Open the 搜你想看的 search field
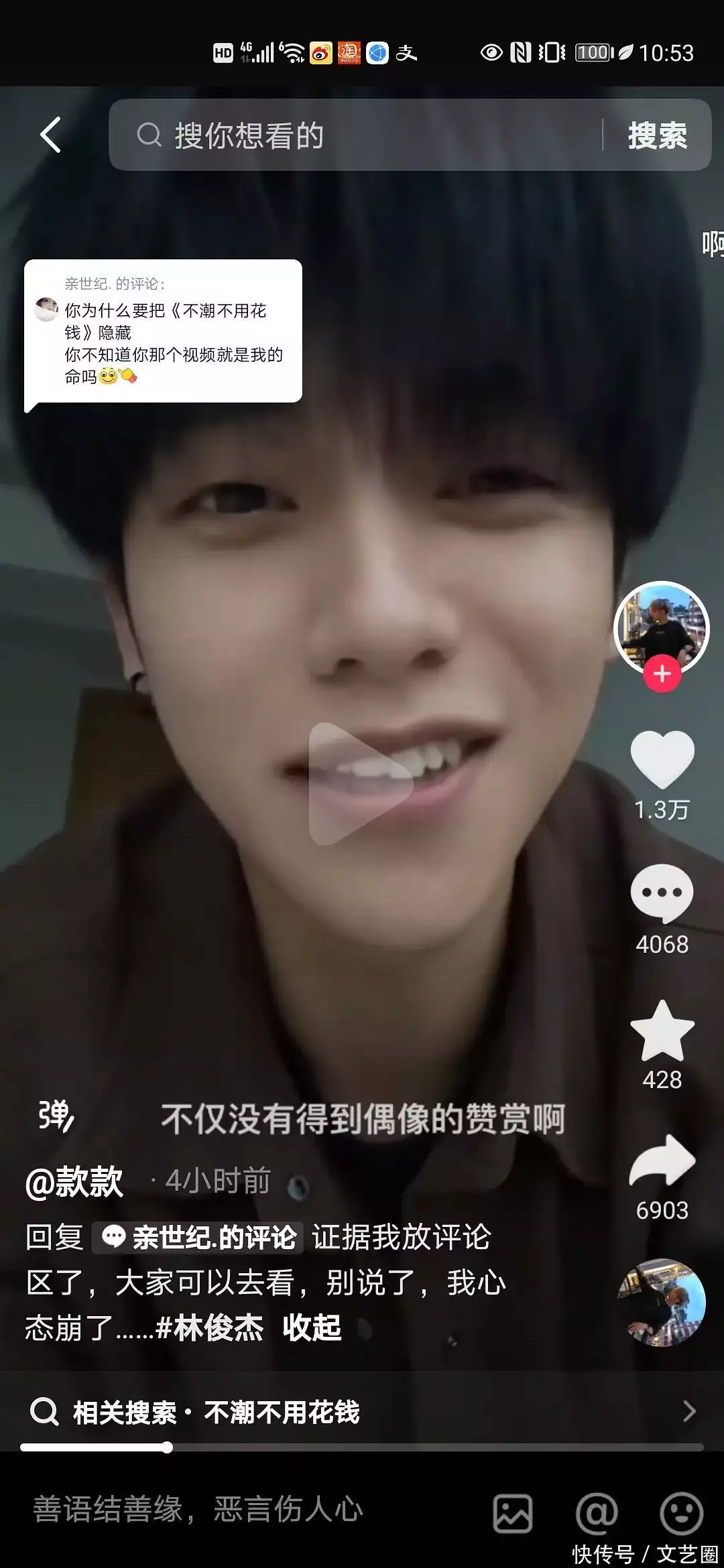The height and width of the screenshot is (1568, 724). pyautogui.click(x=362, y=135)
